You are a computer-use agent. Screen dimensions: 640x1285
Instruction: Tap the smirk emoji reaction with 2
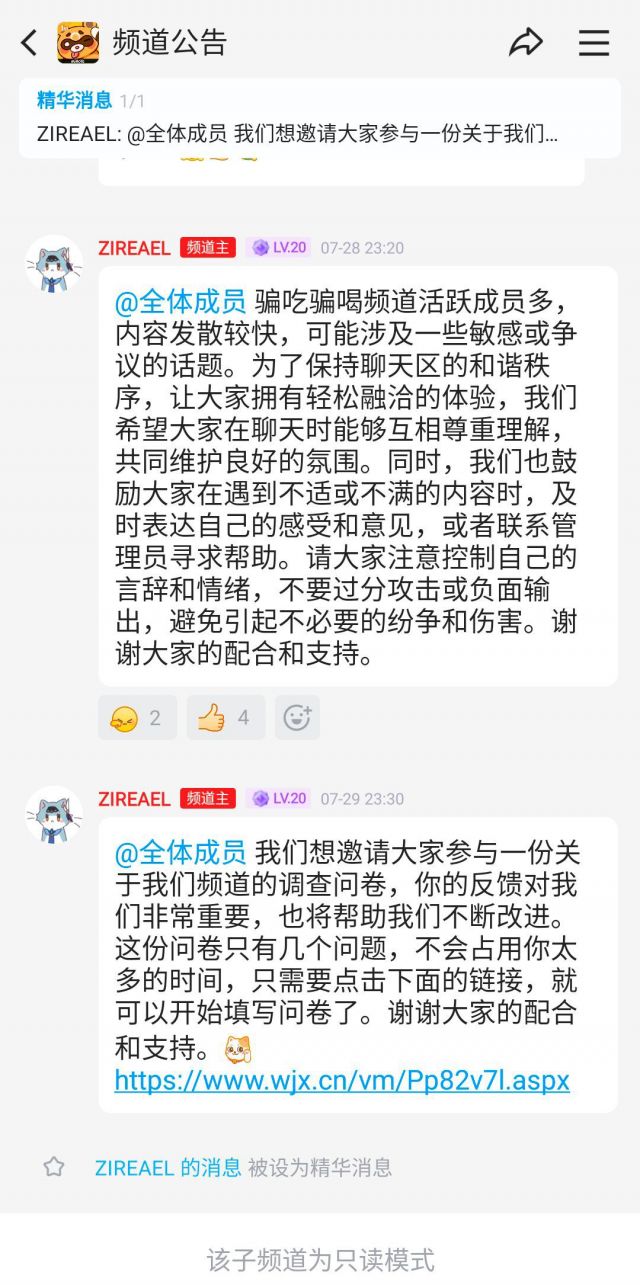(137, 717)
